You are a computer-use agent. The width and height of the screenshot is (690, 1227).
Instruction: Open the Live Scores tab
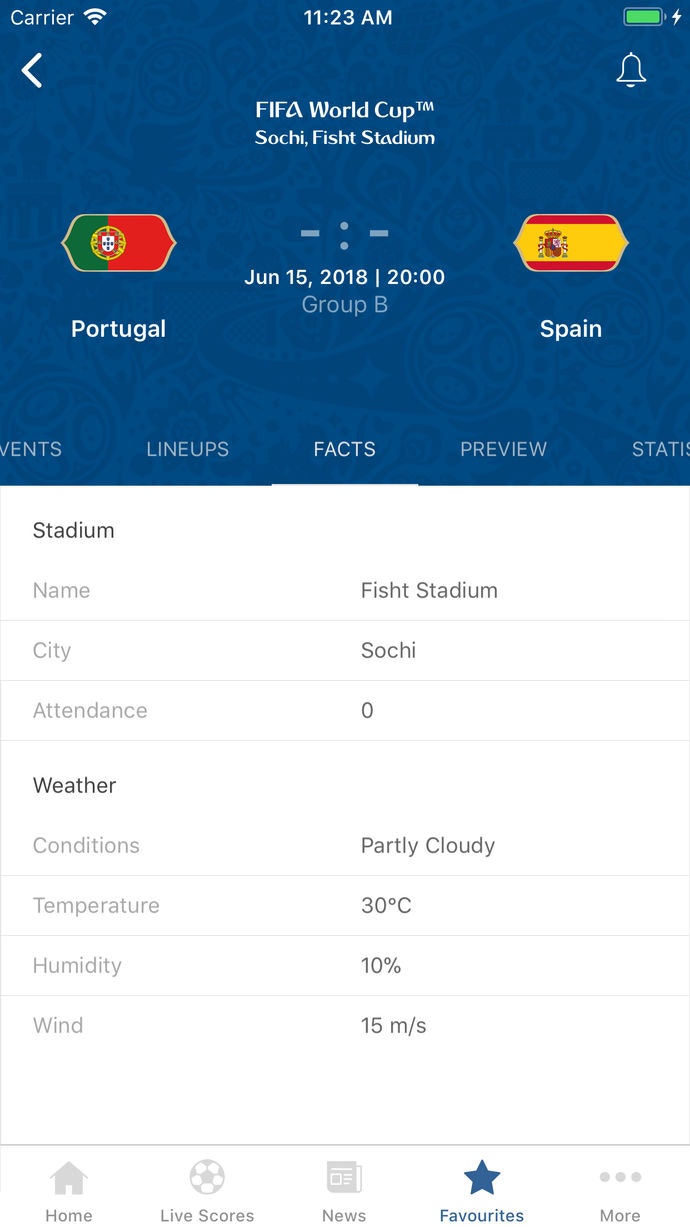207,1190
